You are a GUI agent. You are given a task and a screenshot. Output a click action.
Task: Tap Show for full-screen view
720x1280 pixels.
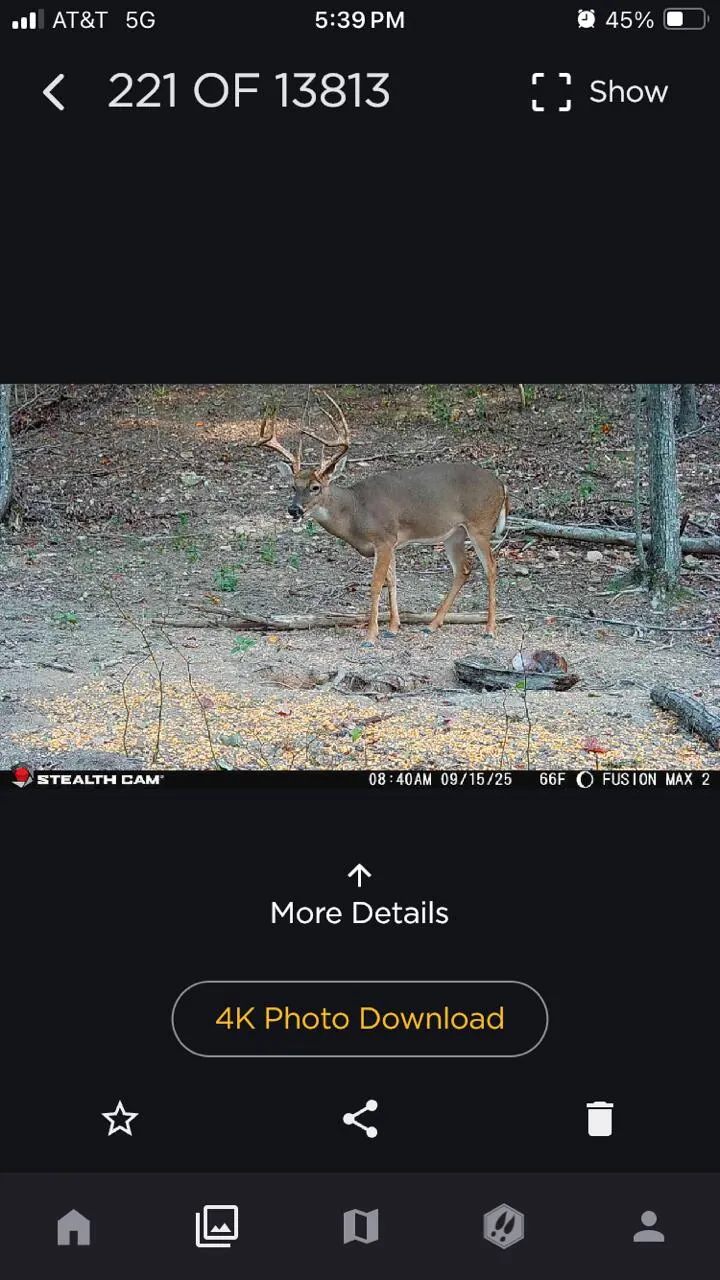click(599, 92)
